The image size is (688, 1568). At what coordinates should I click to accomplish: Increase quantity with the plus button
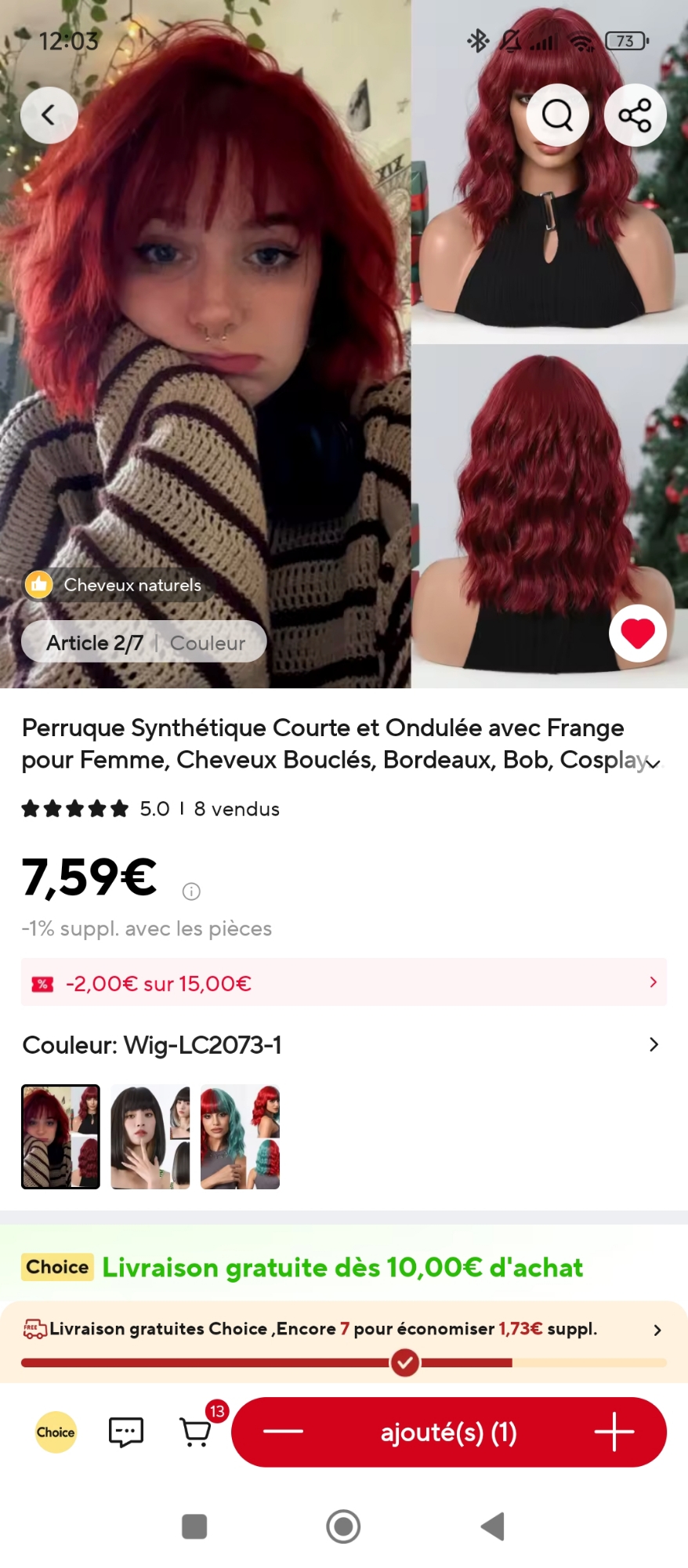pyautogui.click(x=614, y=1432)
